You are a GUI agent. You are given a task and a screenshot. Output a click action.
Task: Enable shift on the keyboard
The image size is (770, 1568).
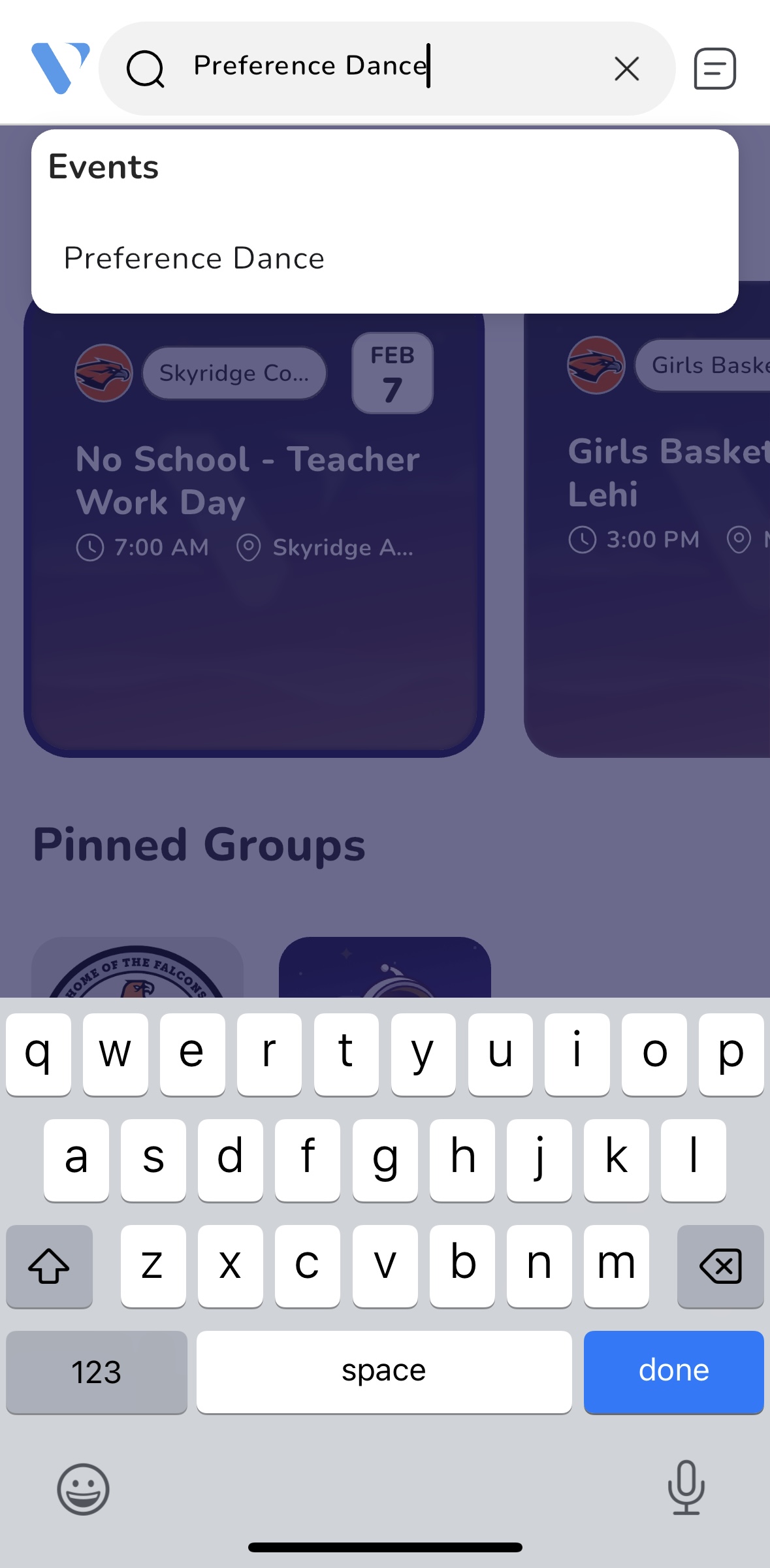pos(49,1266)
